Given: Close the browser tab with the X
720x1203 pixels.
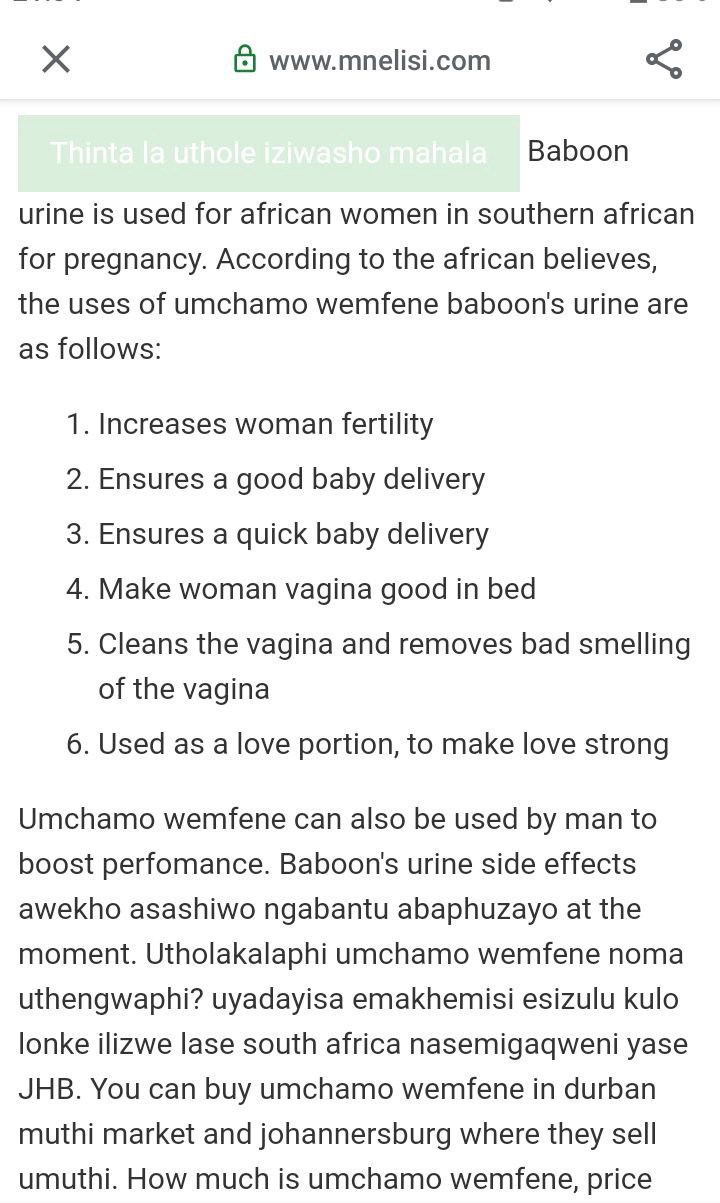Looking at the screenshot, I should (x=56, y=60).
